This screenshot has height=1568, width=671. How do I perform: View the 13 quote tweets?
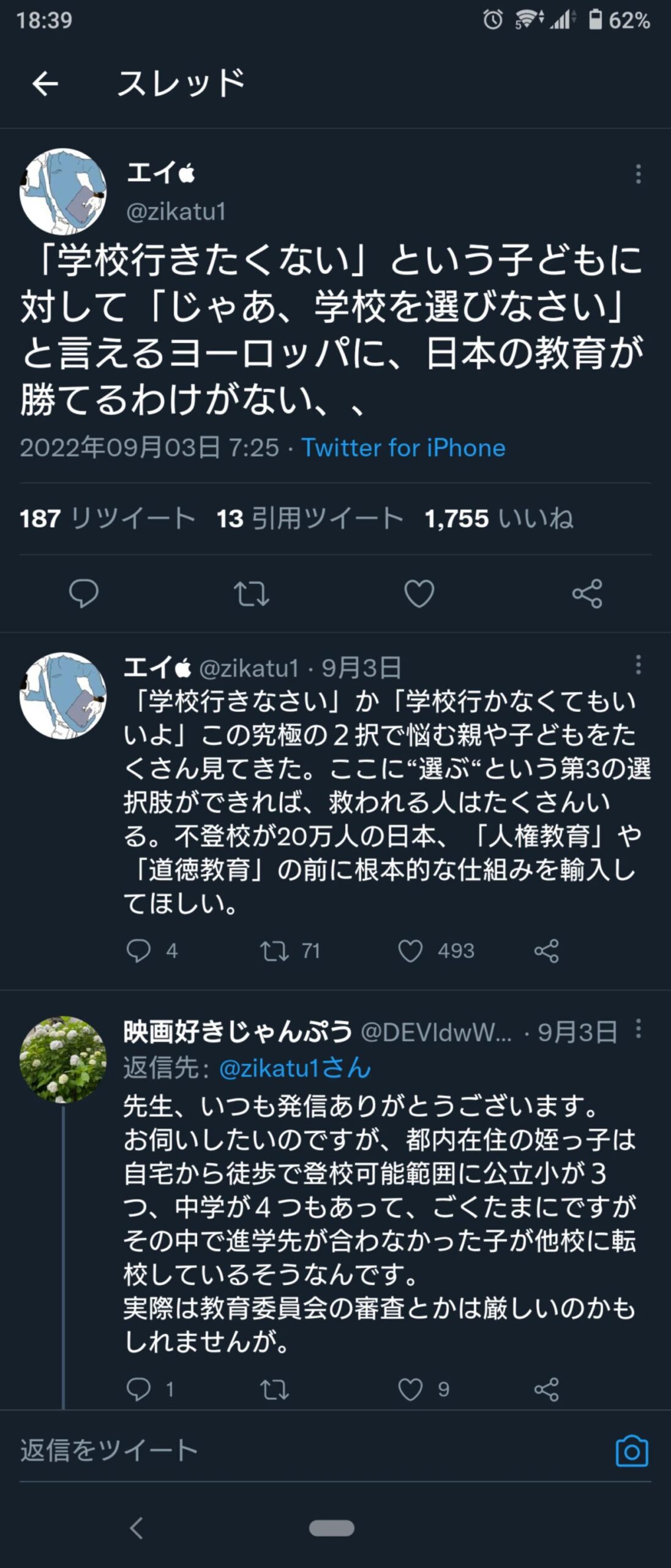(309, 518)
